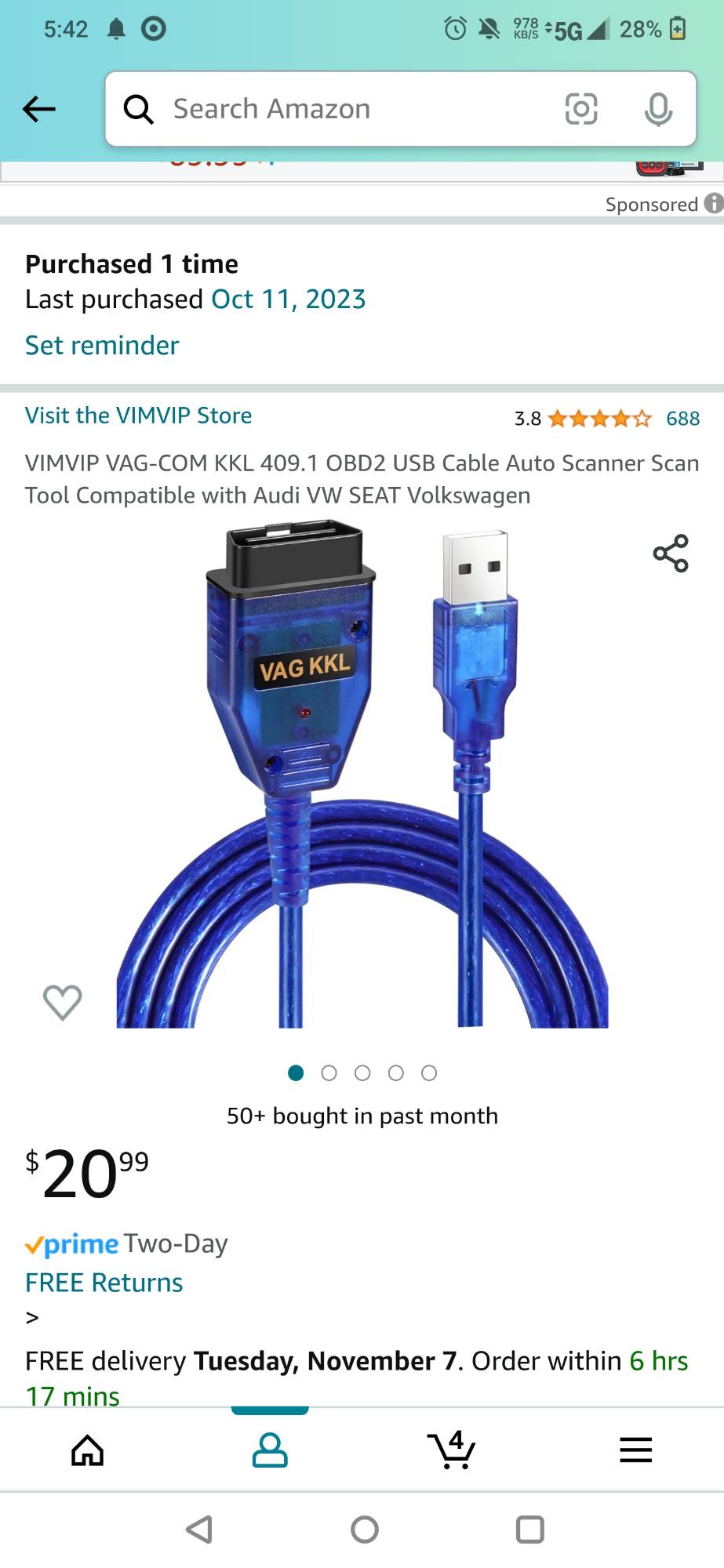Open last purchase dated Oct 11, 2023
The width and height of the screenshot is (724, 1568).
[288, 299]
